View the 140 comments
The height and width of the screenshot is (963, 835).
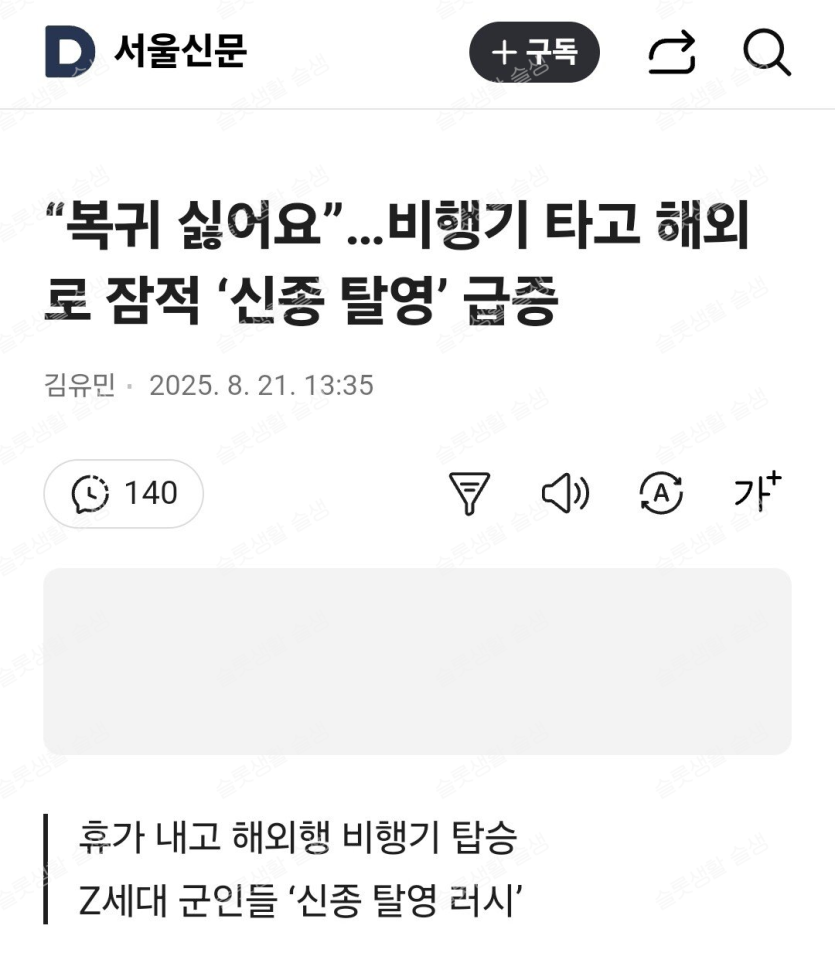click(124, 493)
